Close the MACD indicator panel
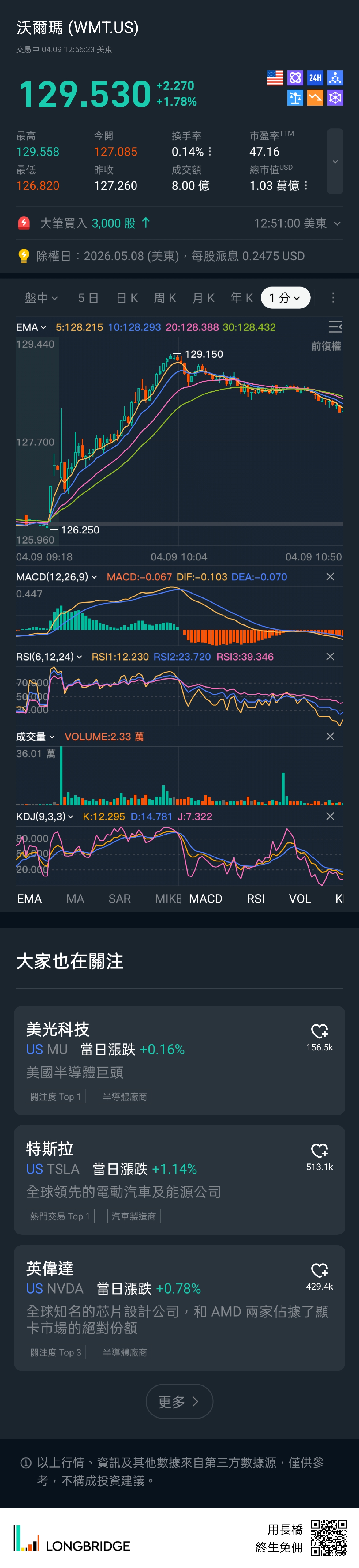This screenshot has height=1568, width=359. (331, 576)
